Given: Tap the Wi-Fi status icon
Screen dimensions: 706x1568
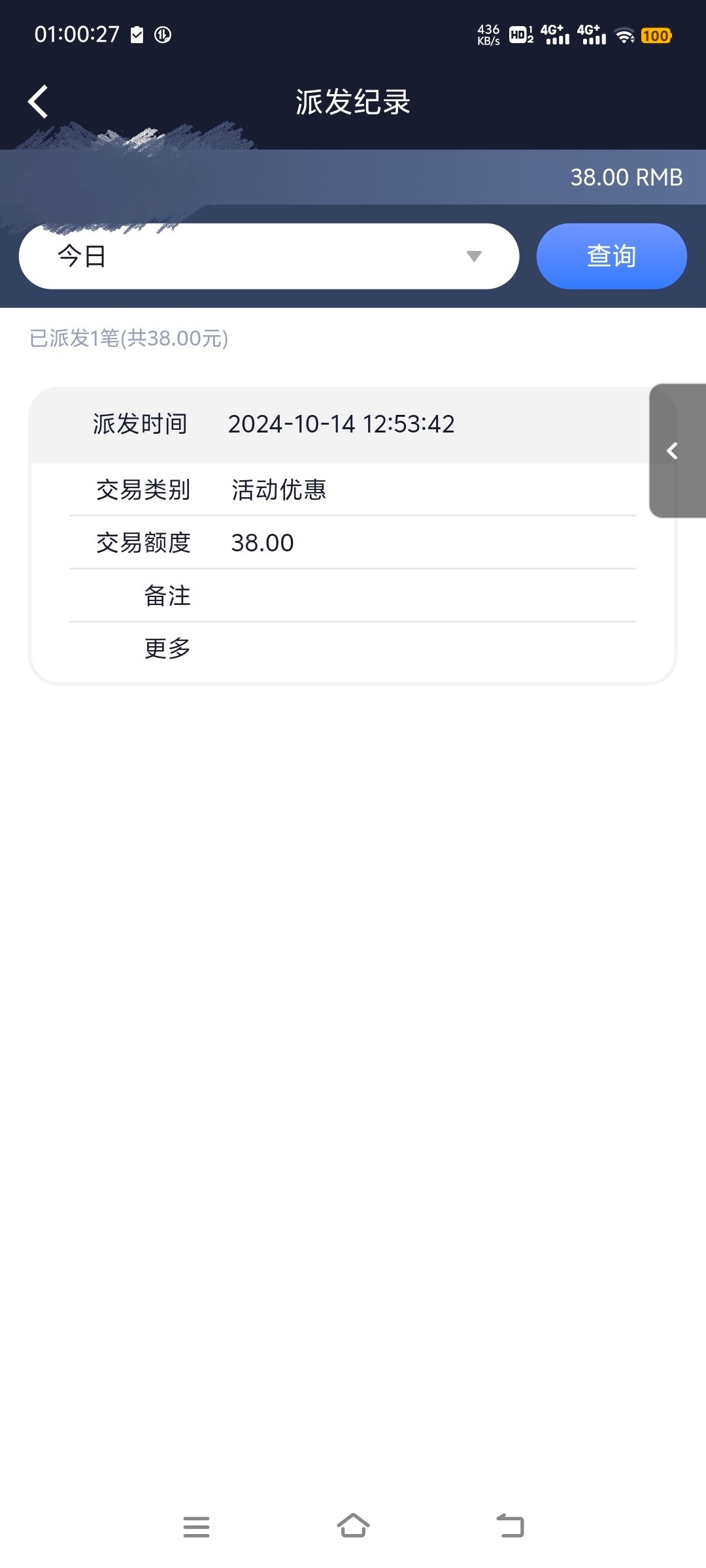Looking at the screenshot, I should click(624, 36).
